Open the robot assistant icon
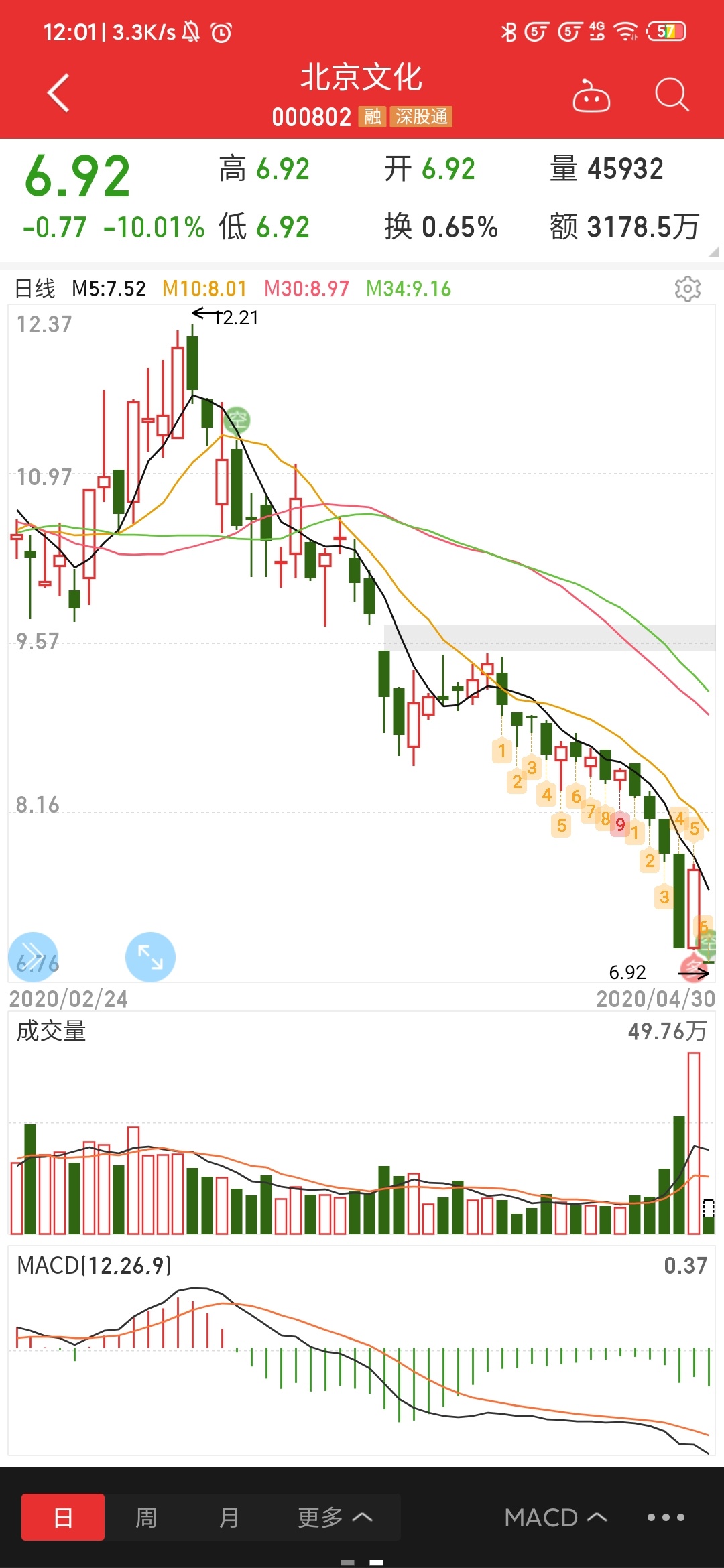The width and height of the screenshot is (724, 1568). (x=591, y=95)
